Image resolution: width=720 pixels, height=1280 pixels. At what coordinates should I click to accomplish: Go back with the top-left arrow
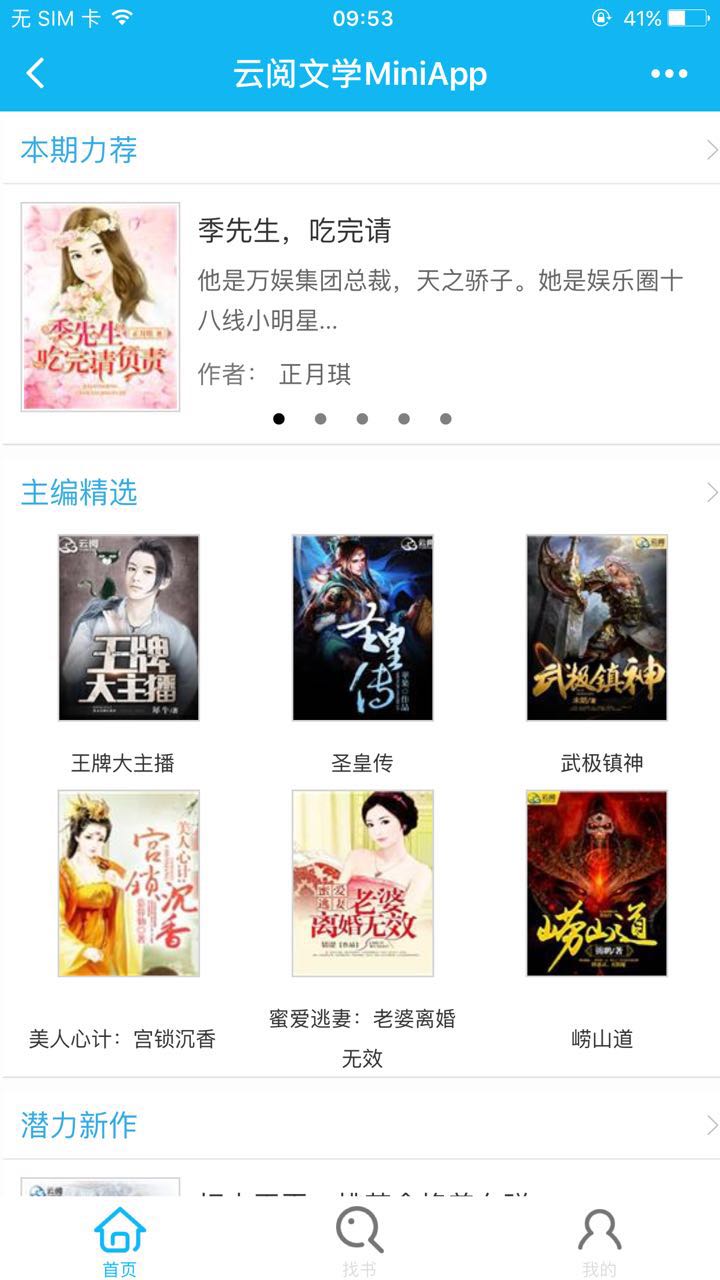tap(36, 73)
